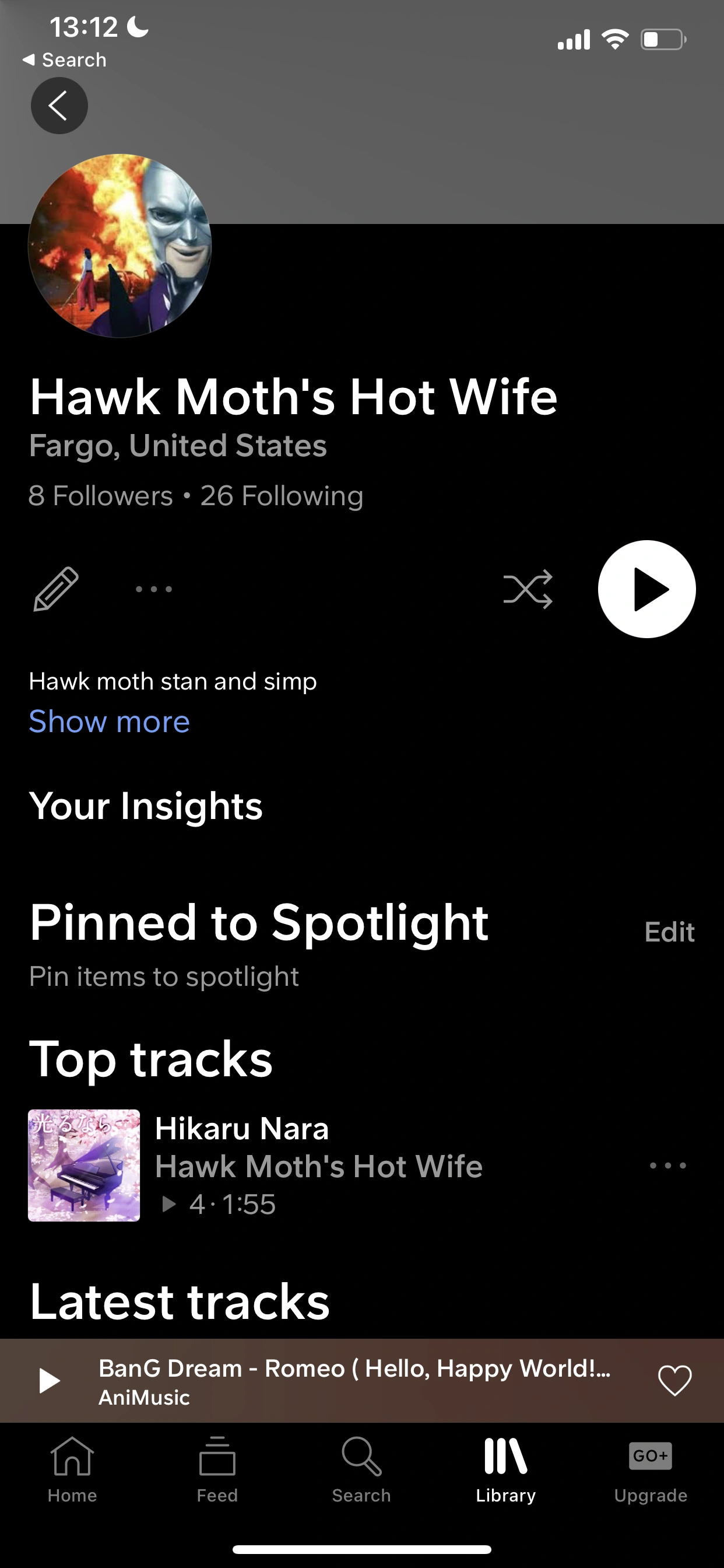Open more options for Hikaru Nara

[667, 1165]
